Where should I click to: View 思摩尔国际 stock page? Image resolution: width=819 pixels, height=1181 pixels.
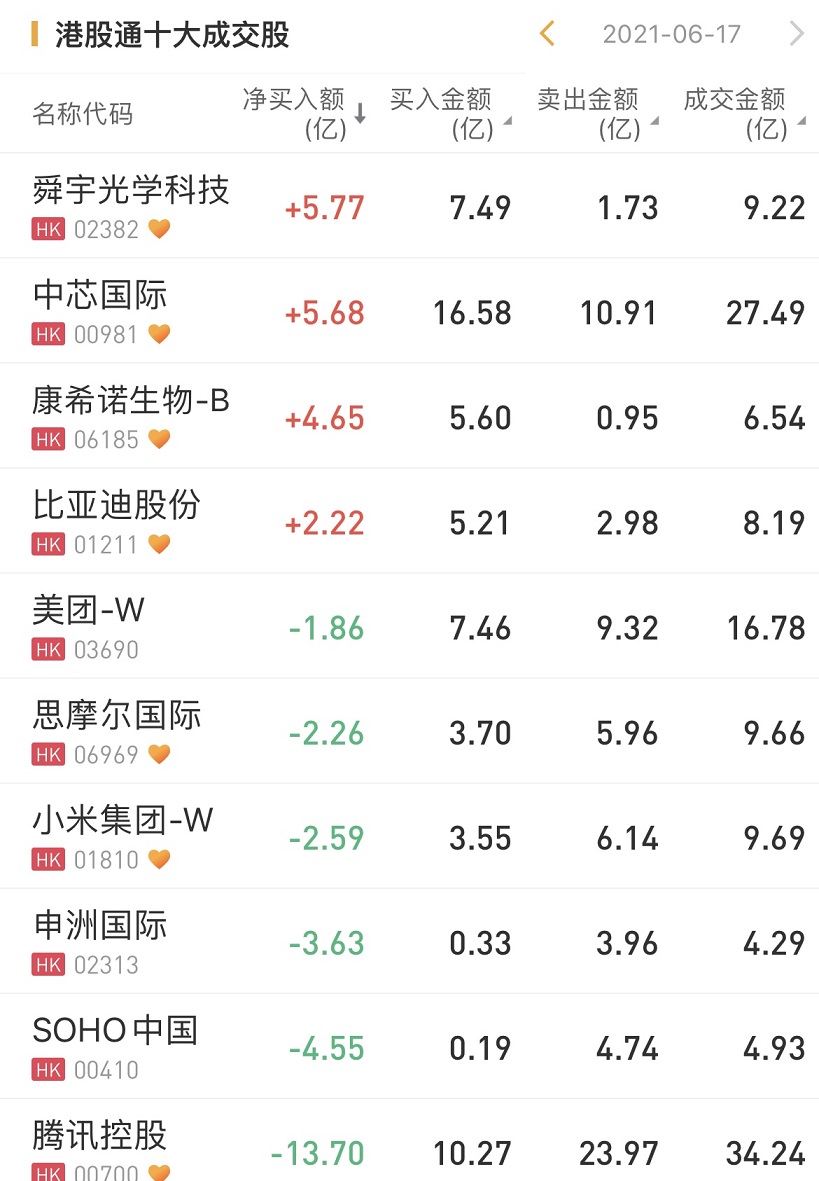117,715
